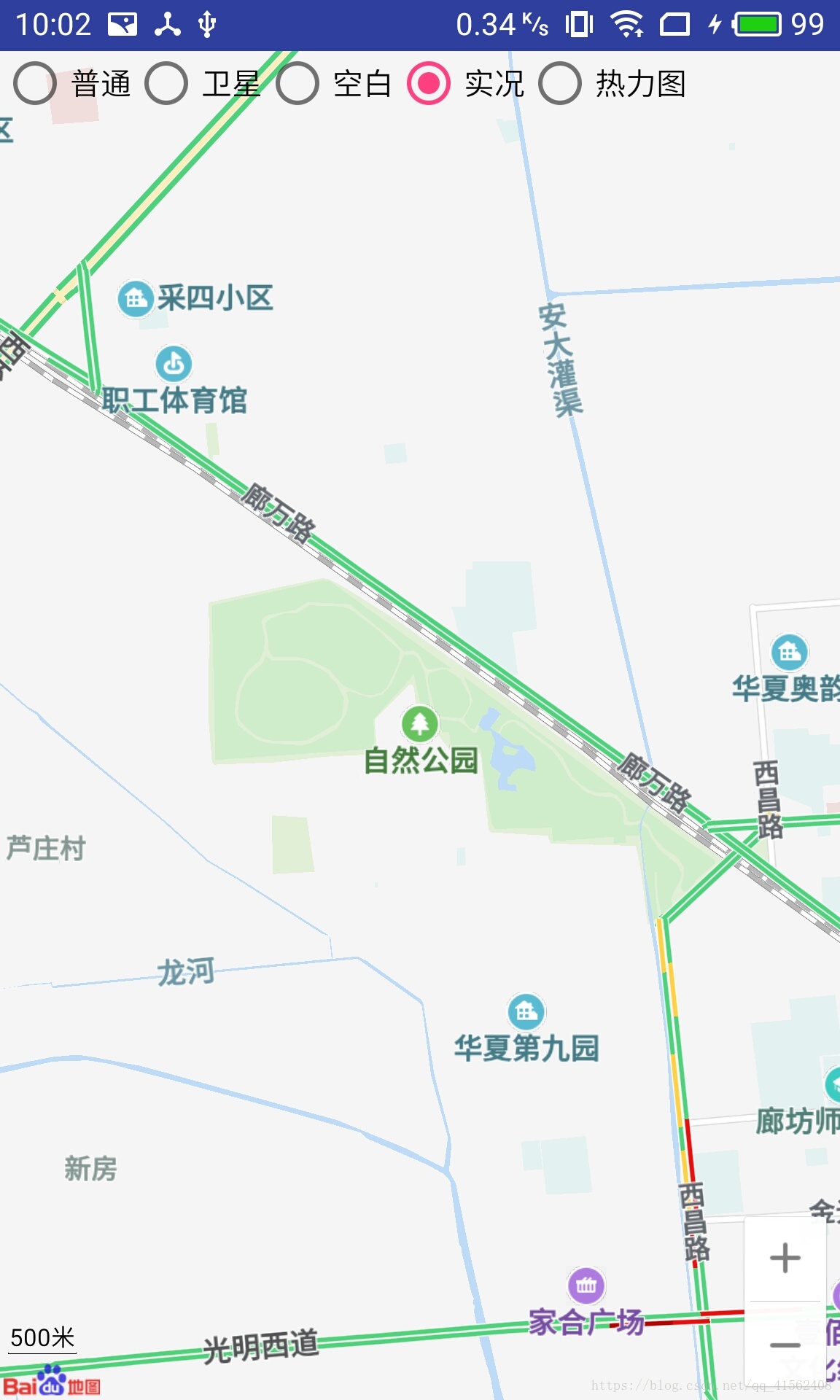Zoom out with the minus button

coord(785,1345)
